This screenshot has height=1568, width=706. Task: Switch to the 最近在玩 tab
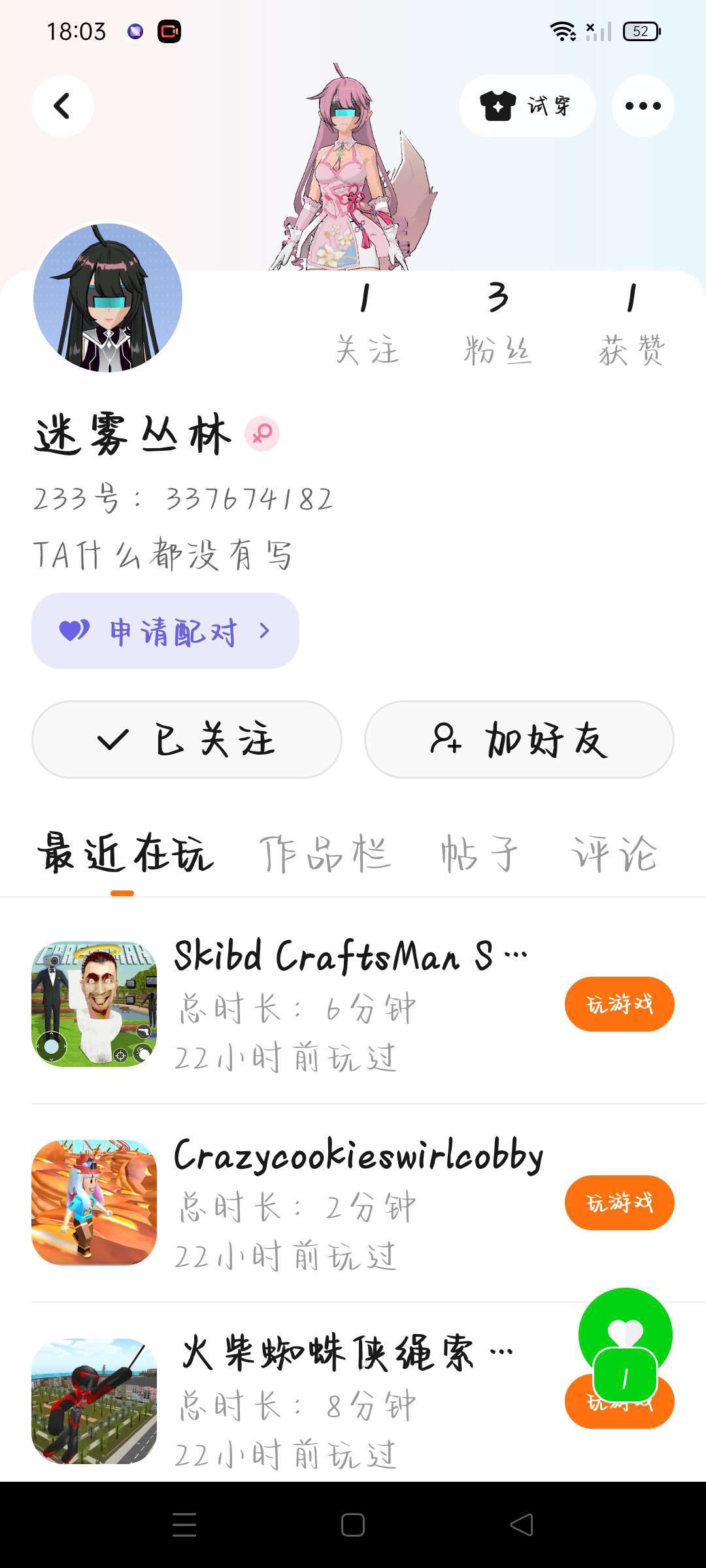point(124,854)
